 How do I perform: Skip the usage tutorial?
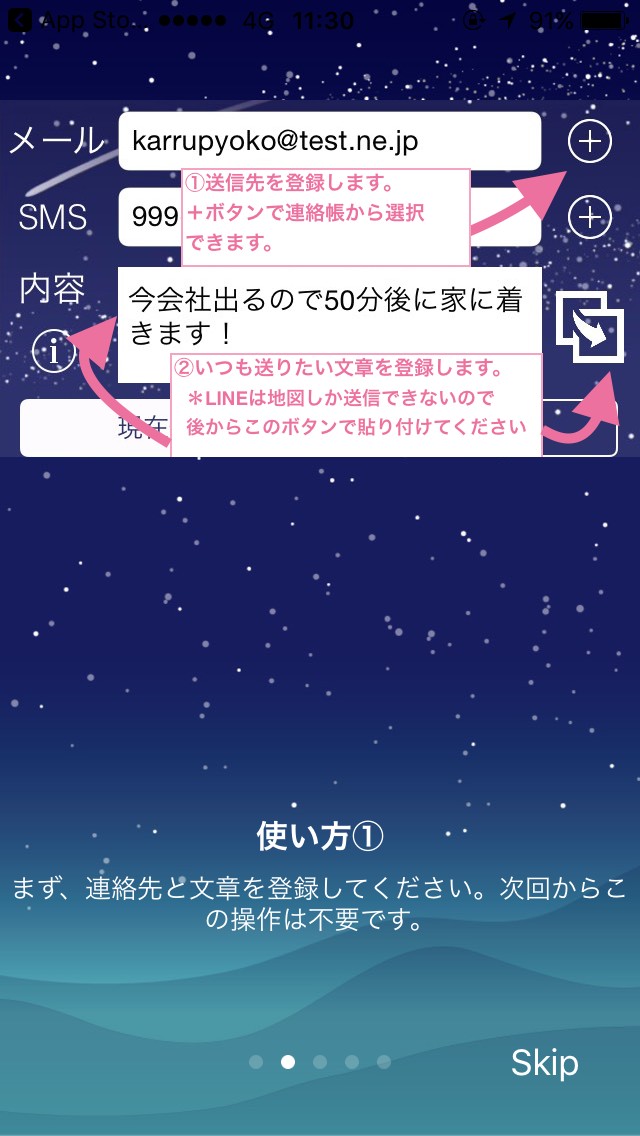pyautogui.click(x=544, y=1062)
